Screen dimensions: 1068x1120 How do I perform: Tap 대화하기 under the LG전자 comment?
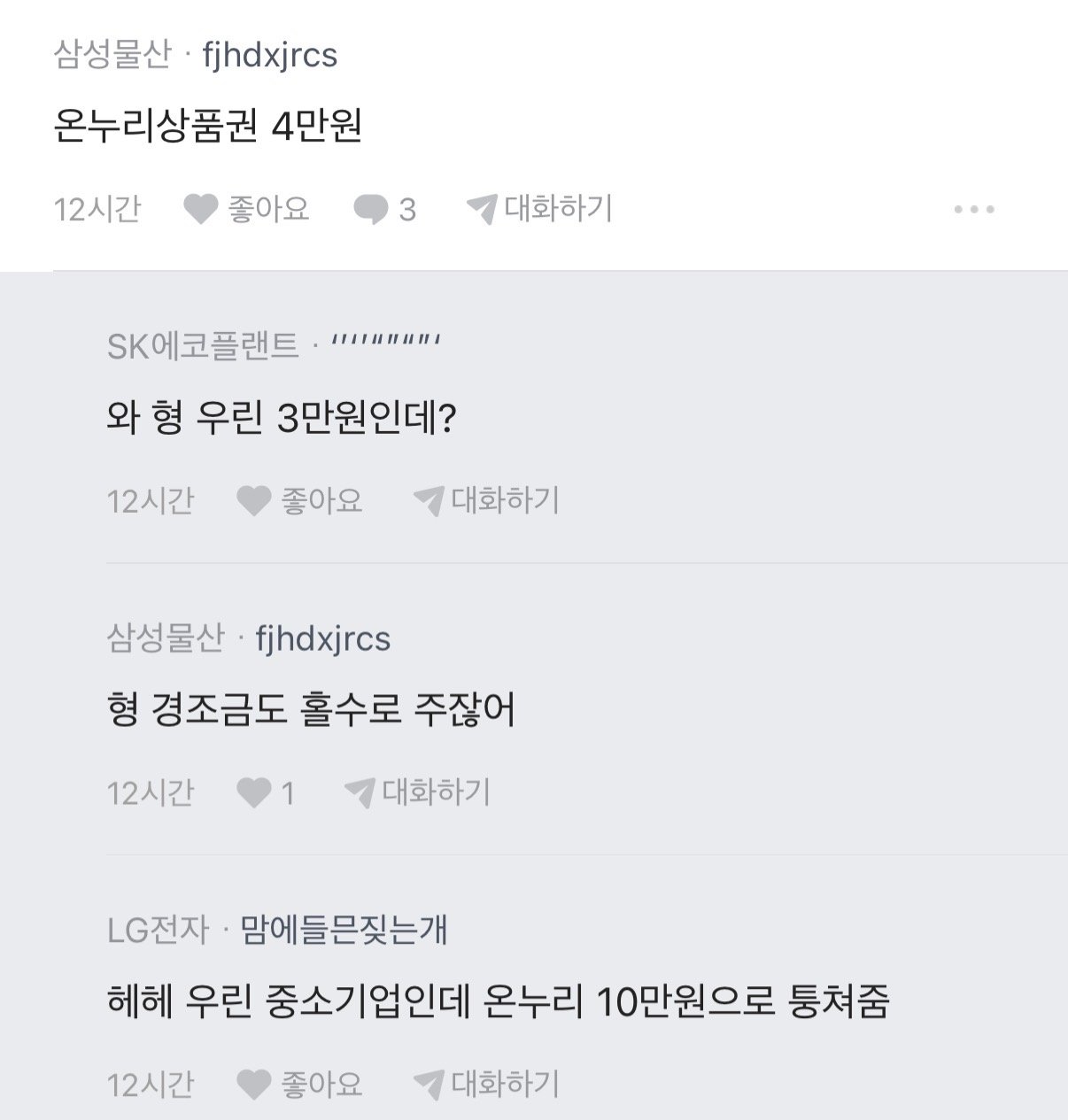(x=487, y=1084)
